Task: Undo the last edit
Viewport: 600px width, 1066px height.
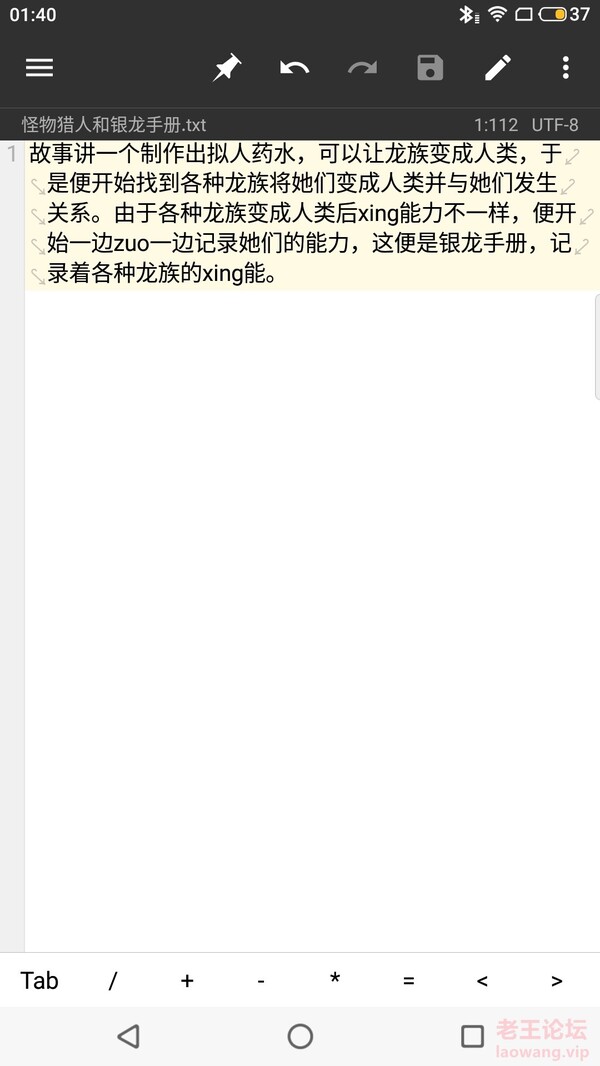Action: point(294,68)
